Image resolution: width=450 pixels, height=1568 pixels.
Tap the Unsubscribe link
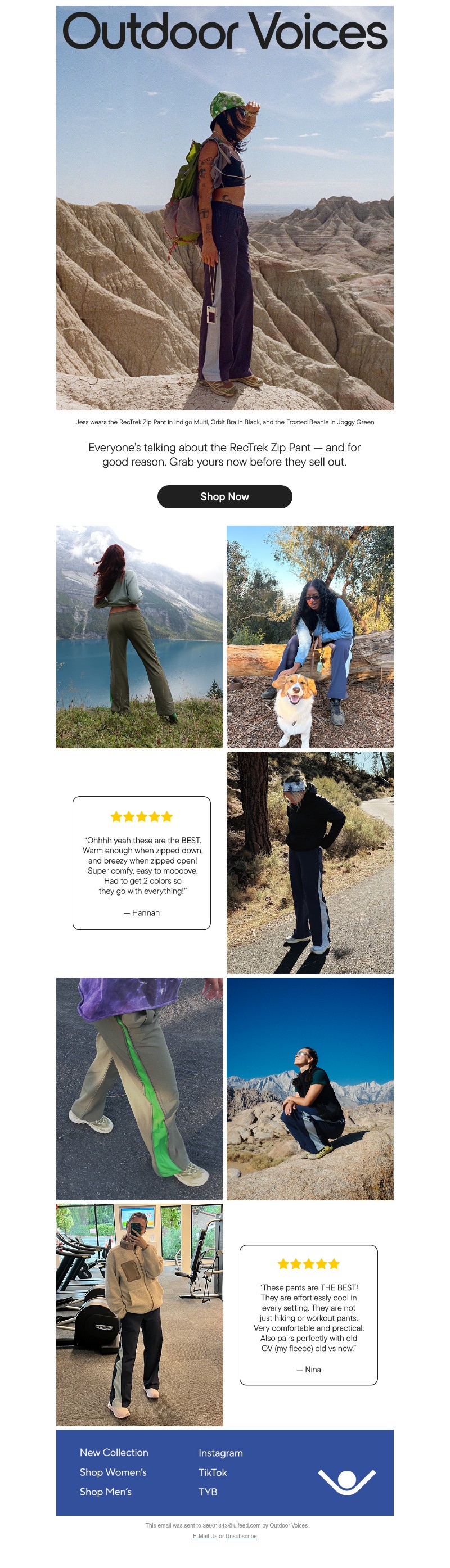coord(241,1536)
